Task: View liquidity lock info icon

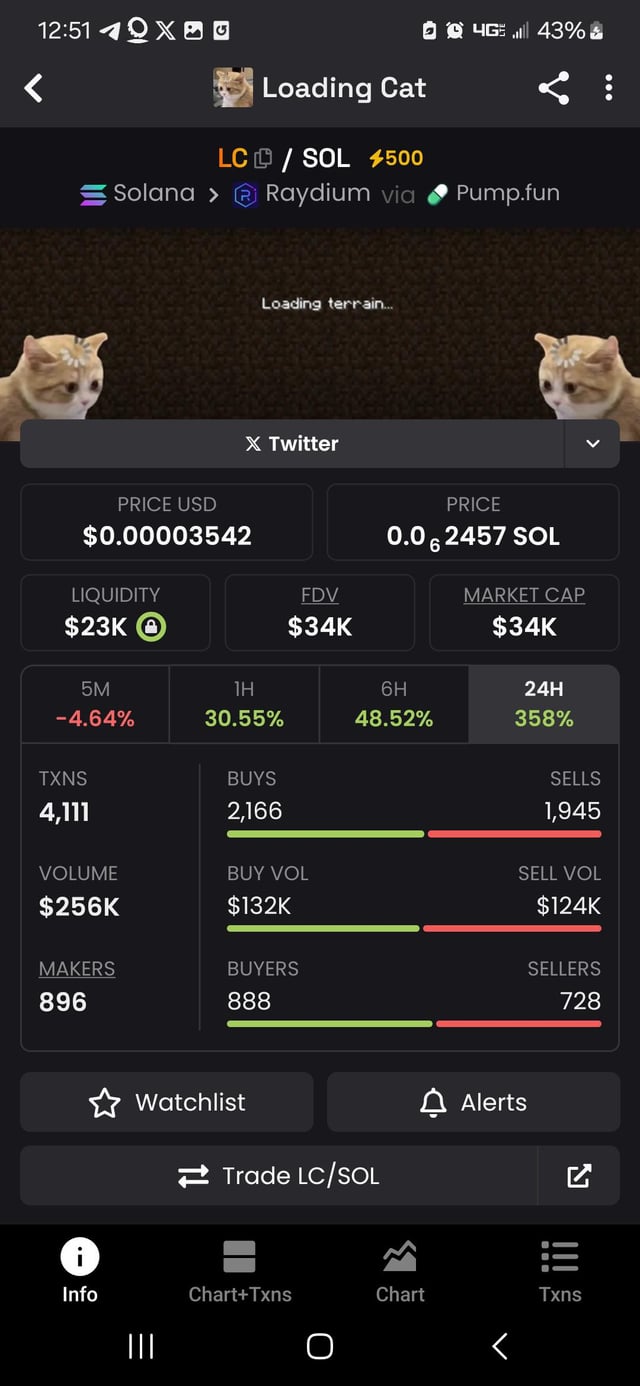Action: tap(151, 627)
